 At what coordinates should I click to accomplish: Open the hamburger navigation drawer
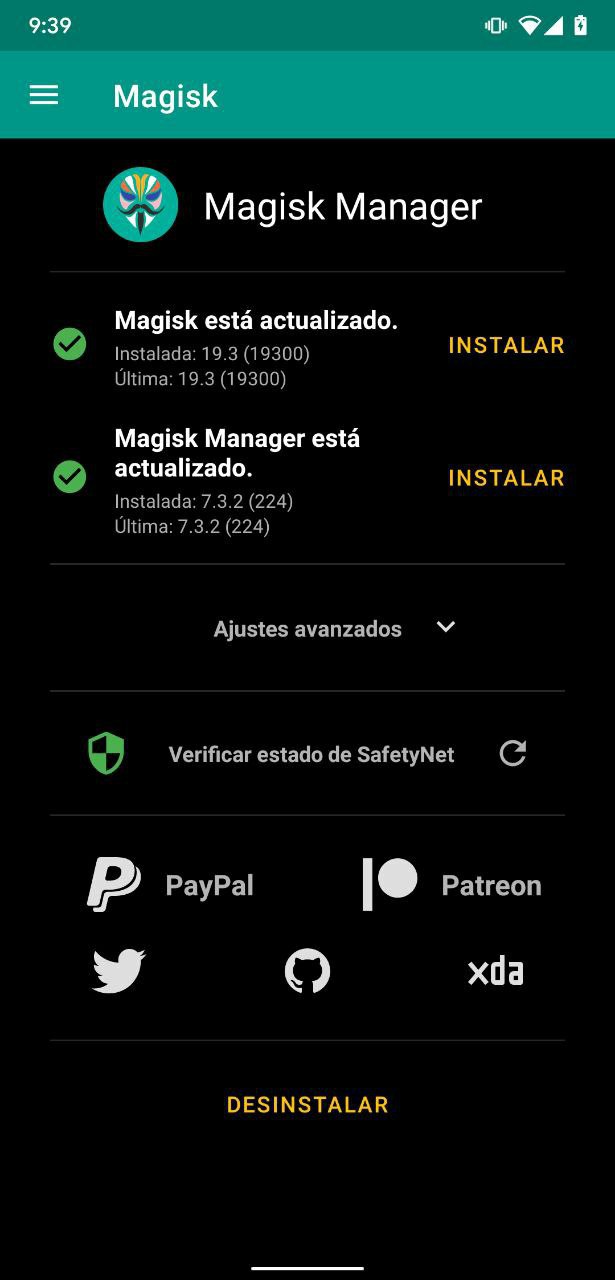click(x=44, y=95)
